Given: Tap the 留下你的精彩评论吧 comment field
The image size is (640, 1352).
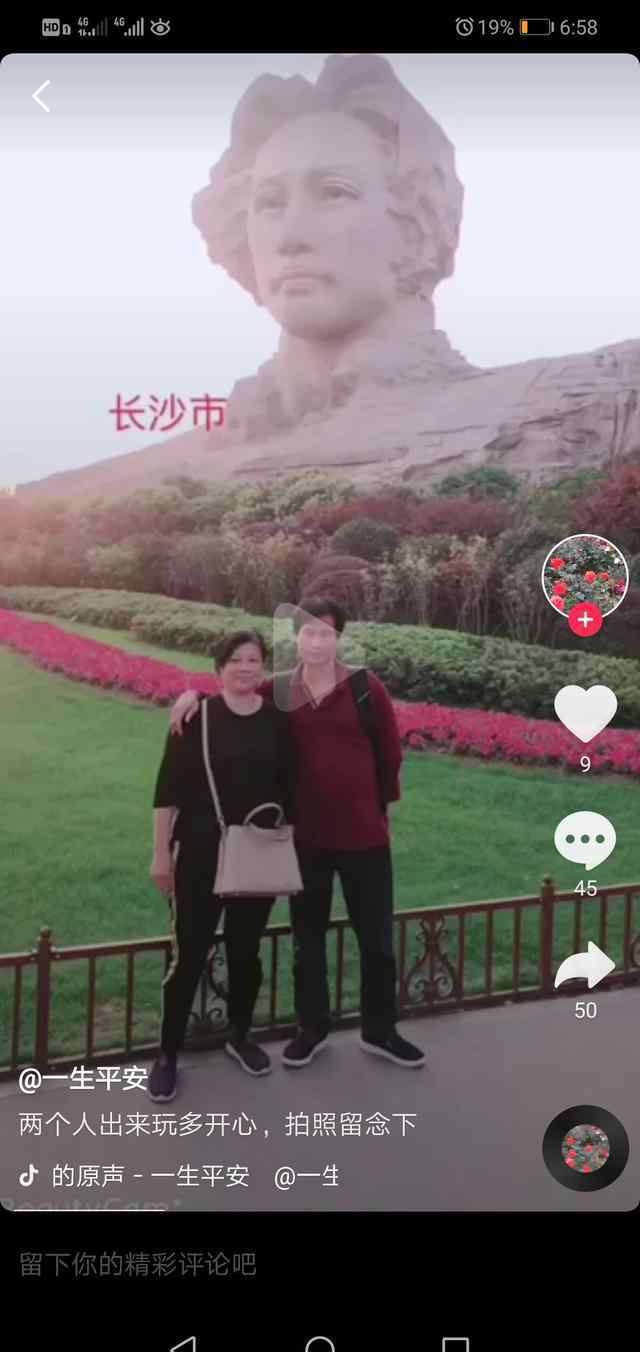Looking at the screenshot, I should (x=138, y=1264).
